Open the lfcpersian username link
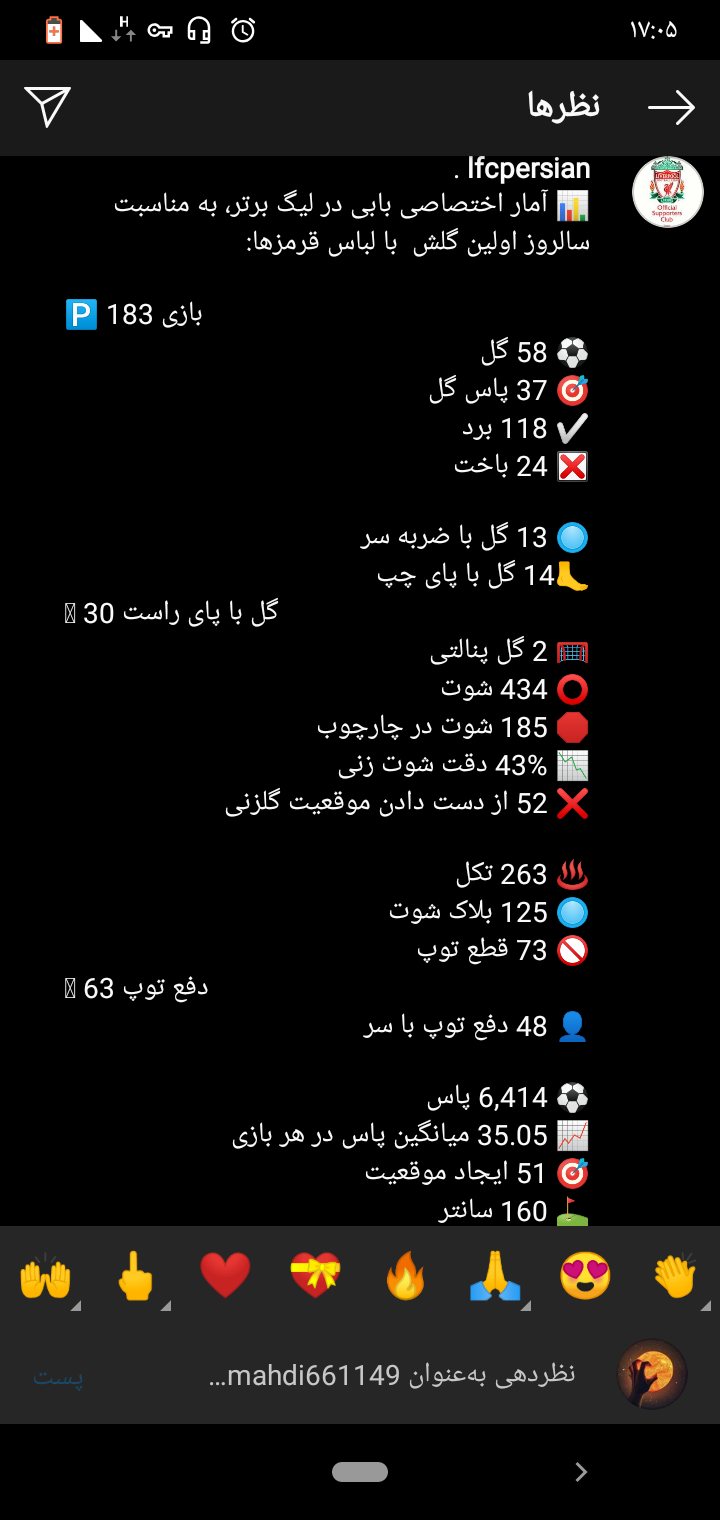Image resolution: width=720 pixels, height=1520 pixels. (528, 169)
